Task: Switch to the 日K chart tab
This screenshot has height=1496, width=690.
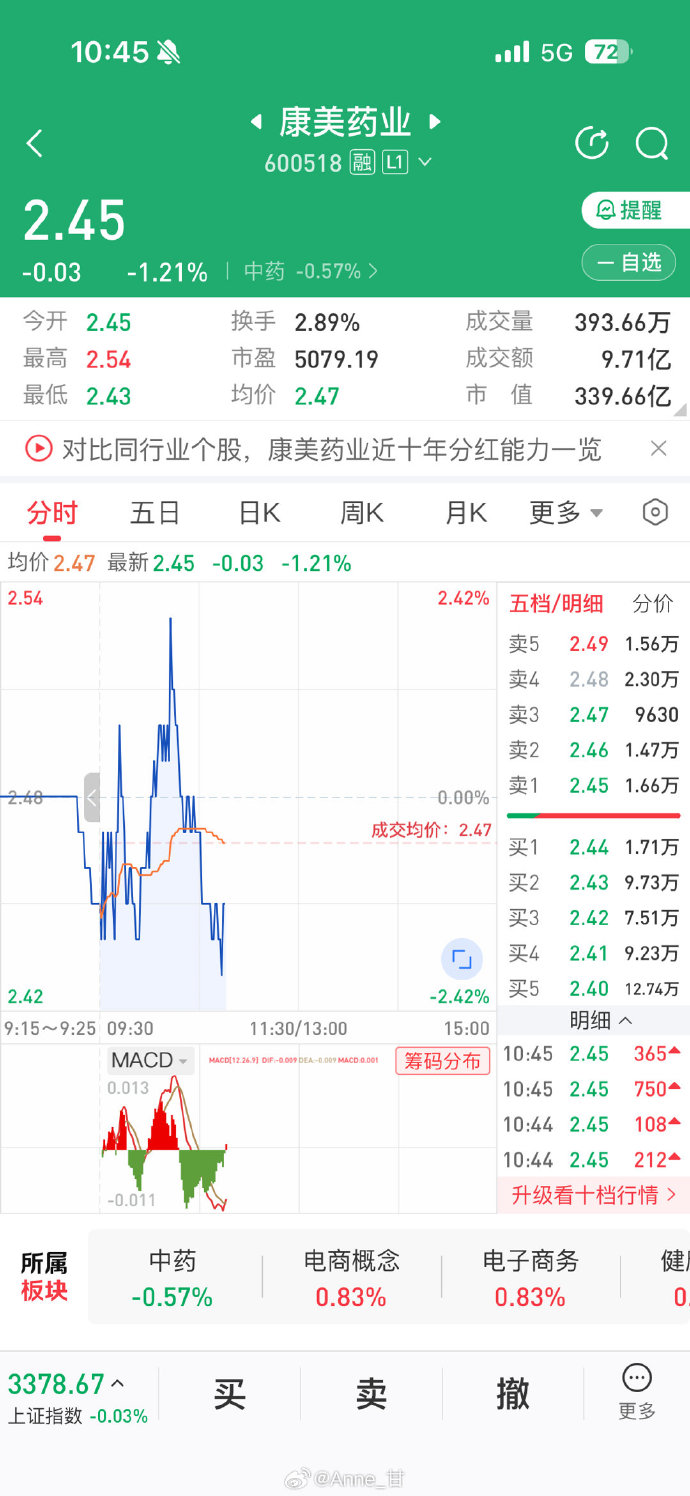Action: 259,513
